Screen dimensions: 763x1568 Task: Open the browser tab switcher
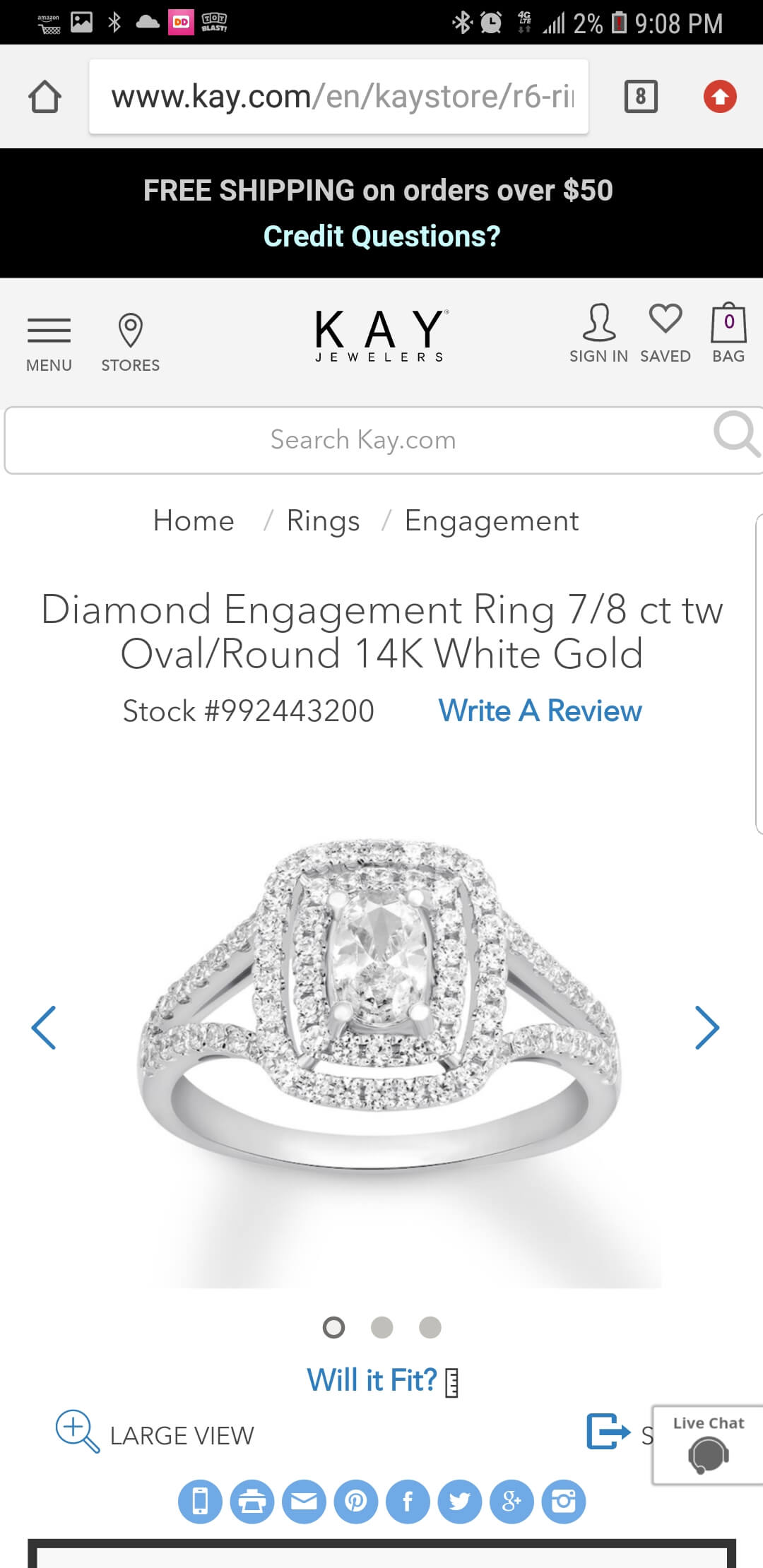641,97
